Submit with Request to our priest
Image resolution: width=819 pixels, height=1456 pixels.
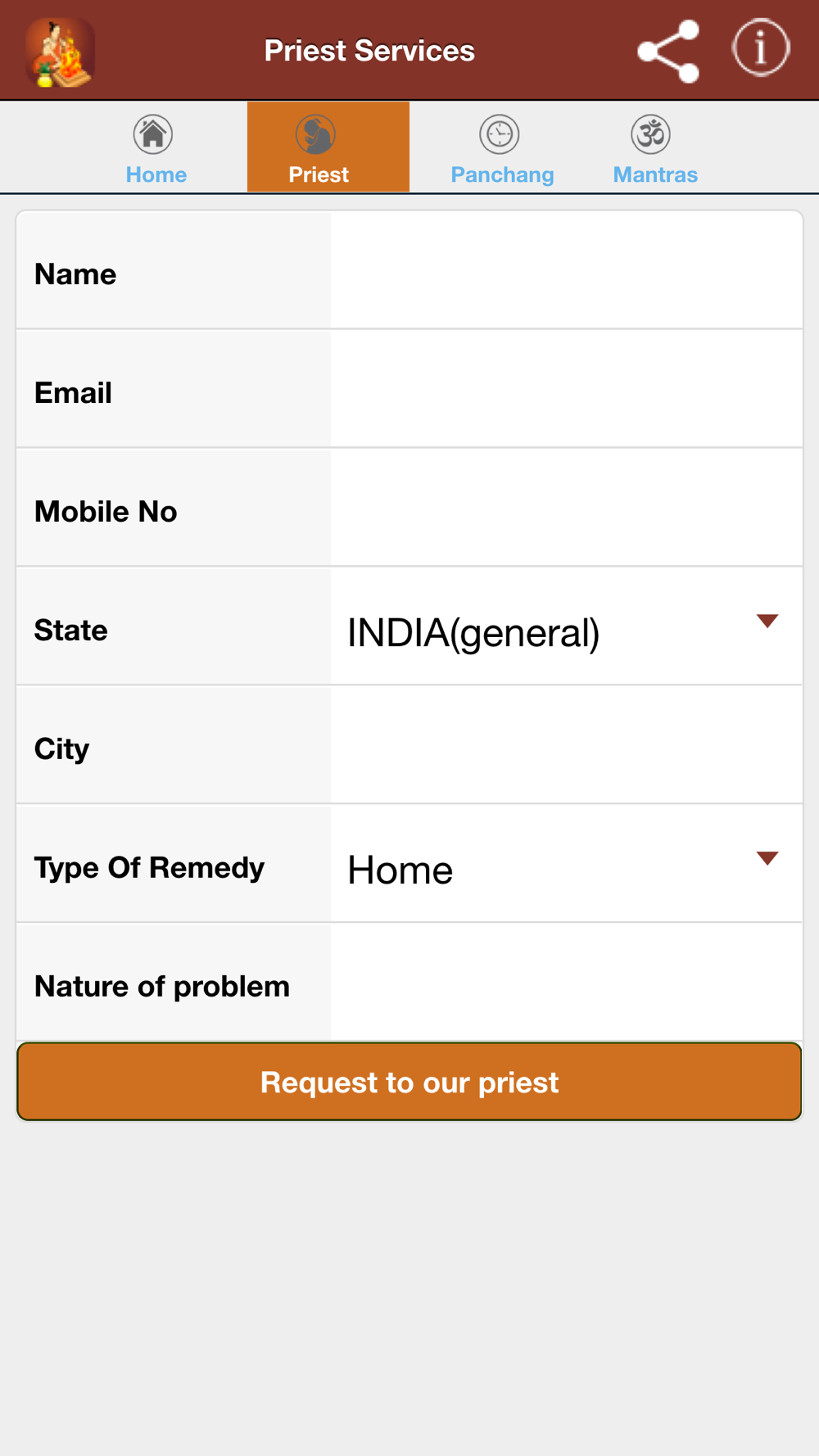409,1082
